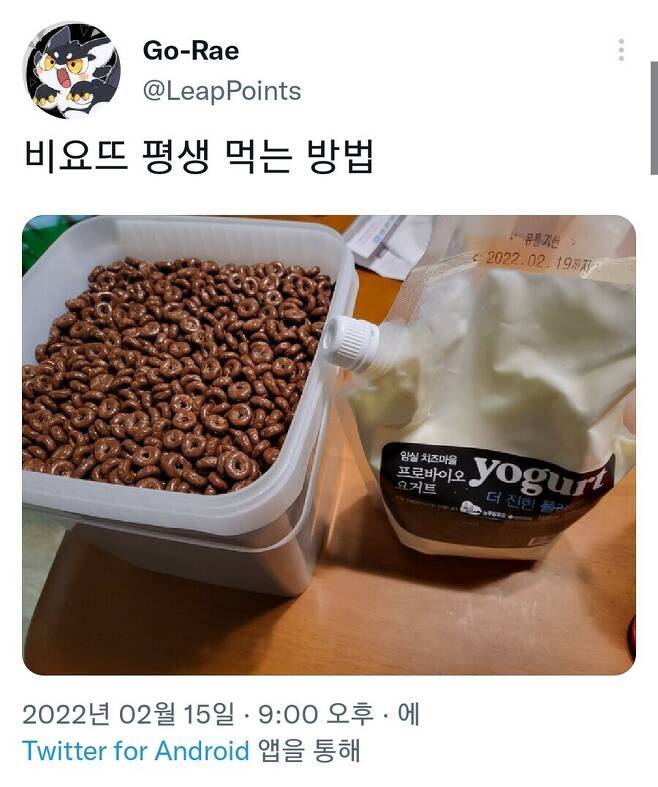Open Go-Rae's profile avatar

[x=72, y=70]
